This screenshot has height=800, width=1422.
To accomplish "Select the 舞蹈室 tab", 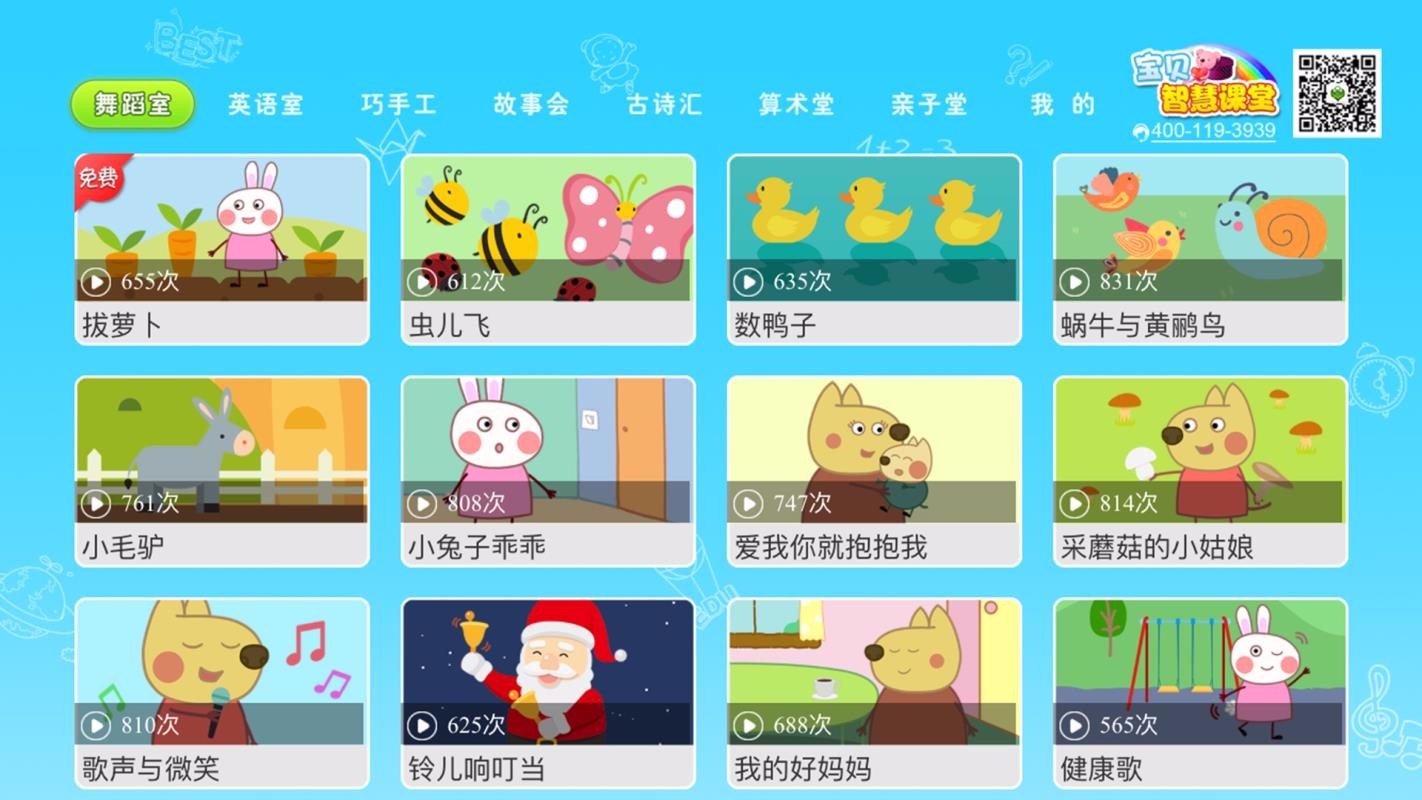I will coord(133,104).
